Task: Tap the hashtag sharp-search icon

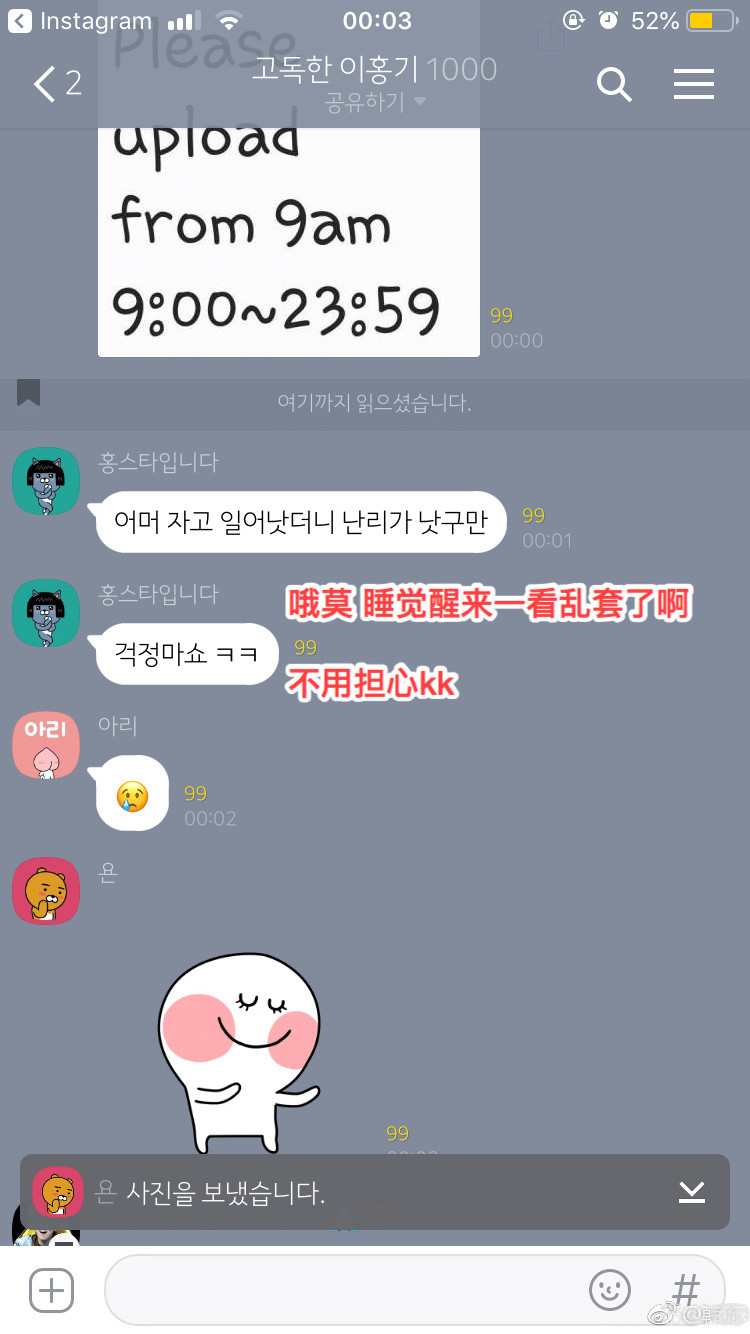Action: click(686, 1291)
